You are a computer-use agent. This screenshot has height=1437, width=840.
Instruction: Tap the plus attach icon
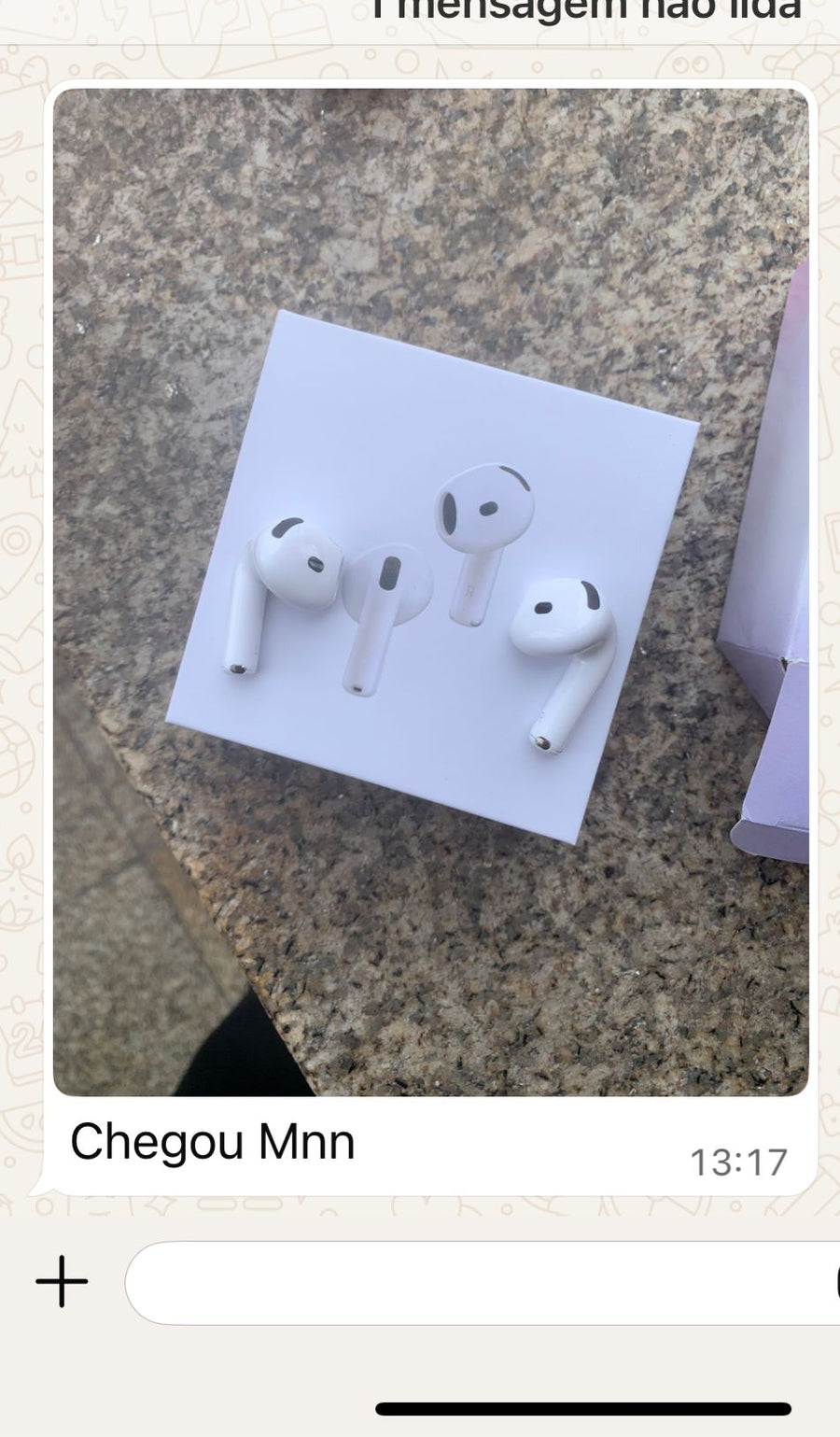[x=62, y=1281]
